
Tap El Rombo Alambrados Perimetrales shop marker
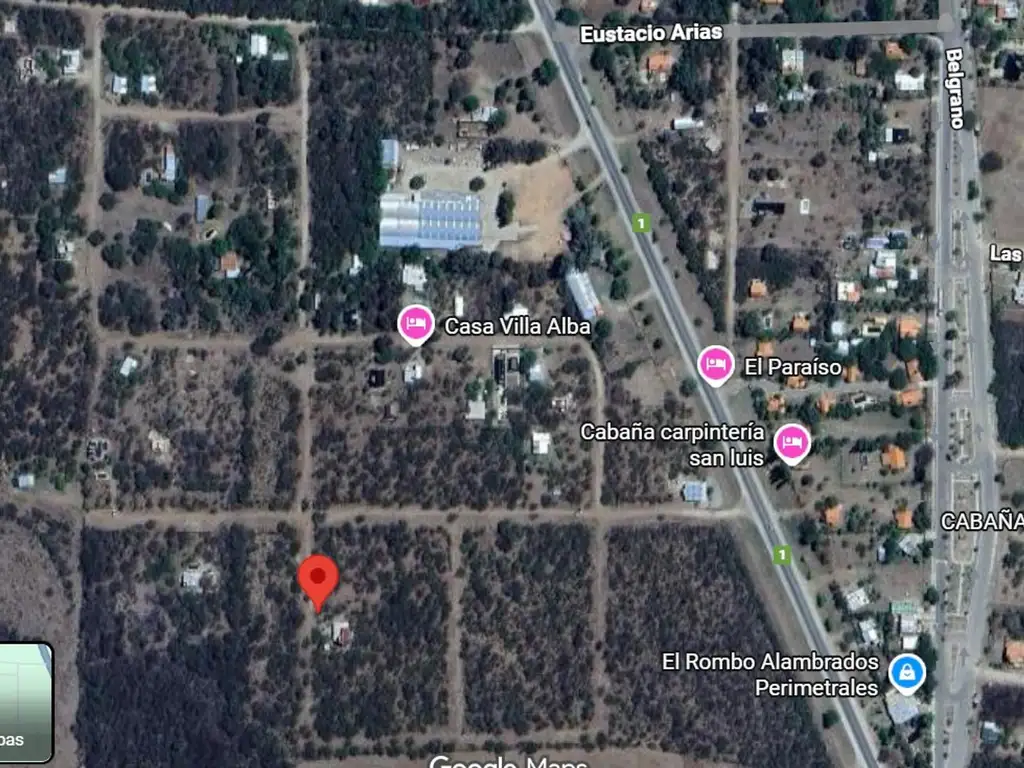tap(906, 673)
